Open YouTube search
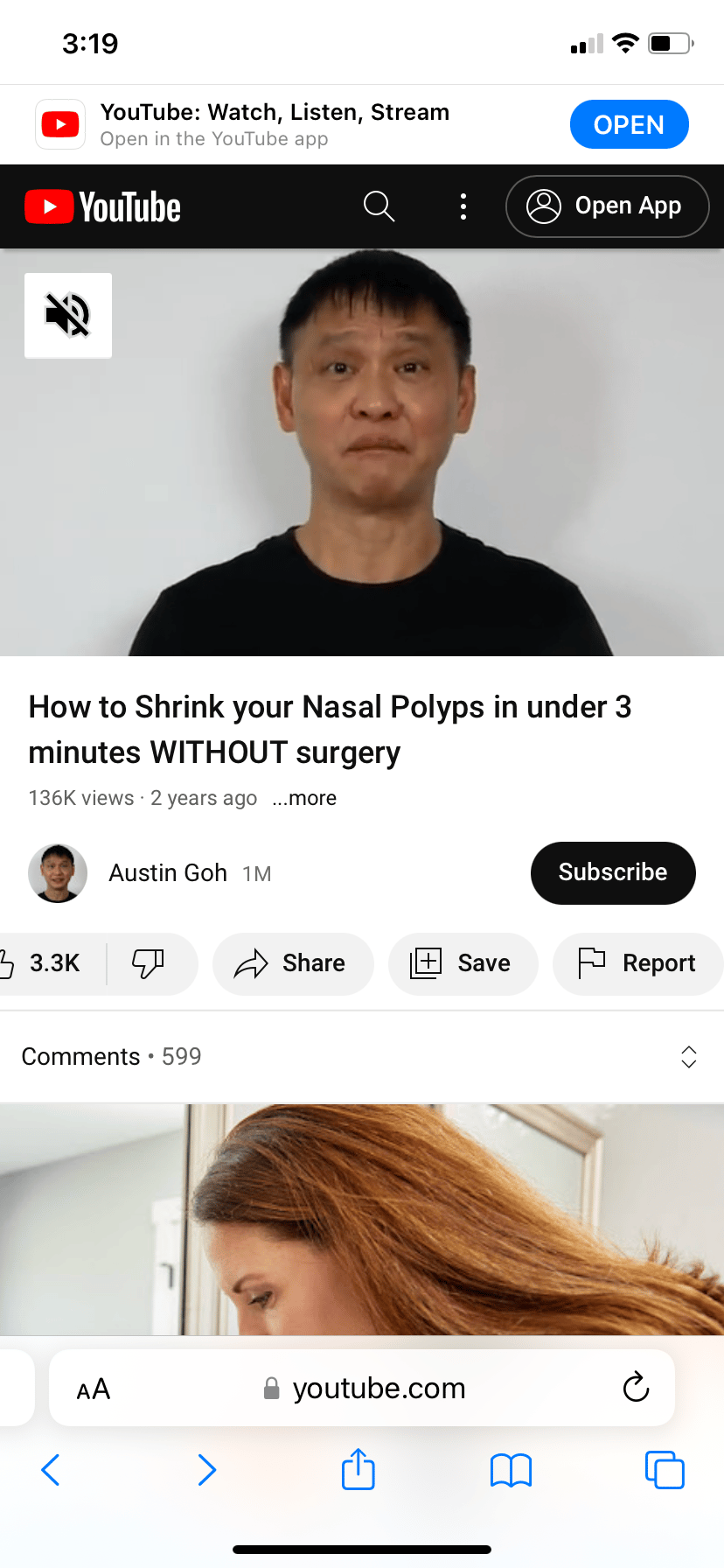724x1568 pixels. tap(379, 206)
